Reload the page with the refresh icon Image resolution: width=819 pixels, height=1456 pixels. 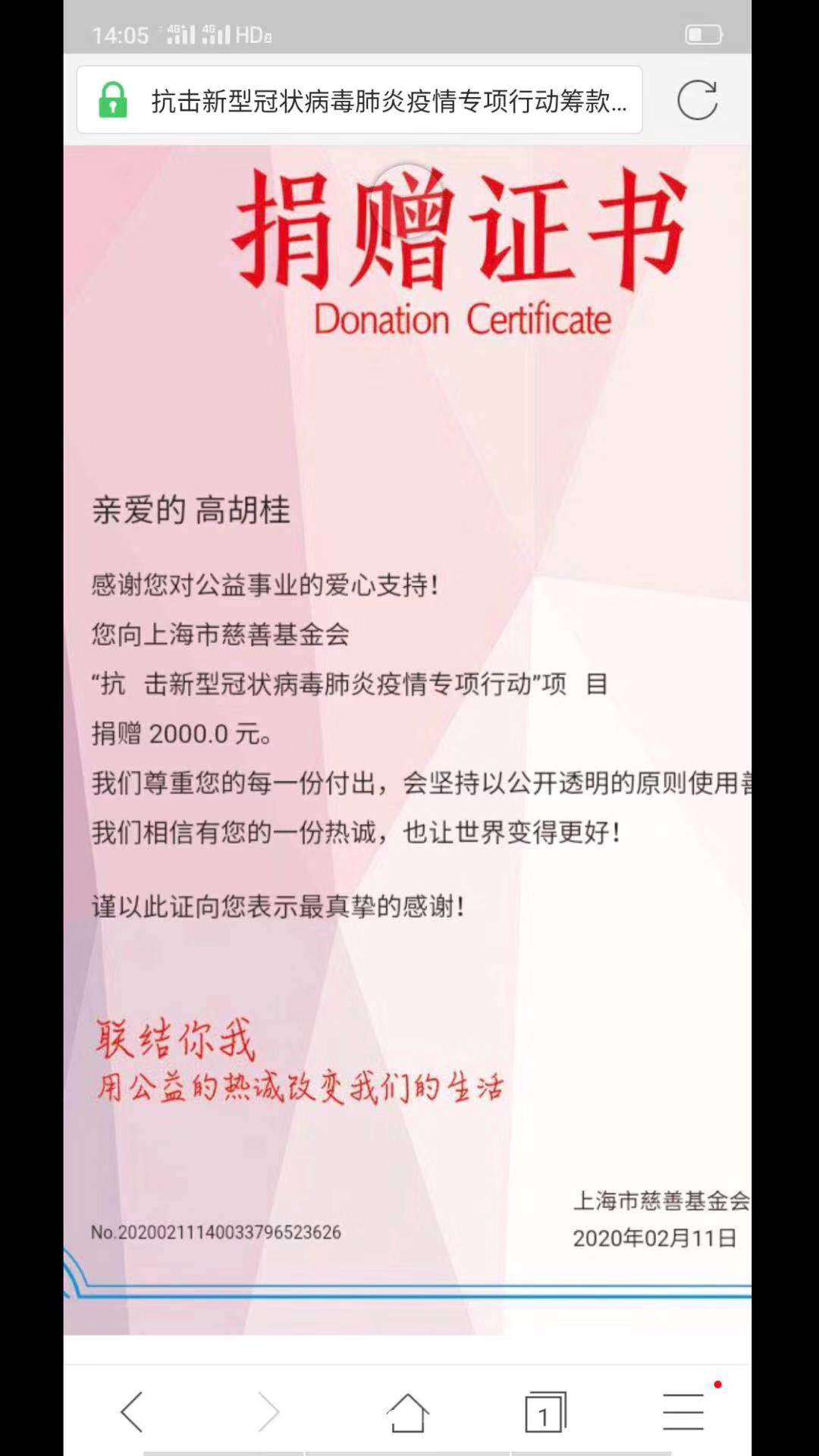(697, 100)
